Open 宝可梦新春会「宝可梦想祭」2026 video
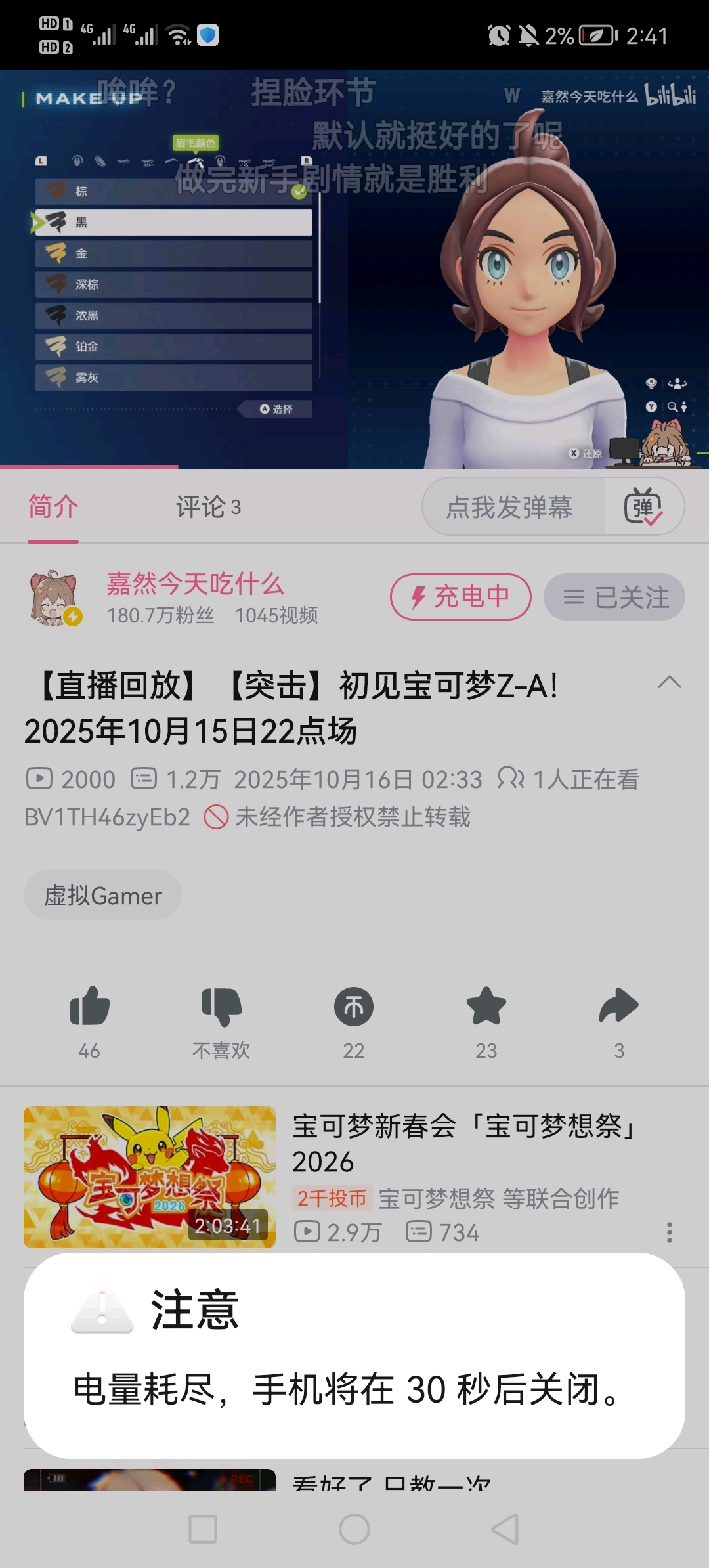The width and height of the screenshot is (709, 1568). [x=462, y=1143]
